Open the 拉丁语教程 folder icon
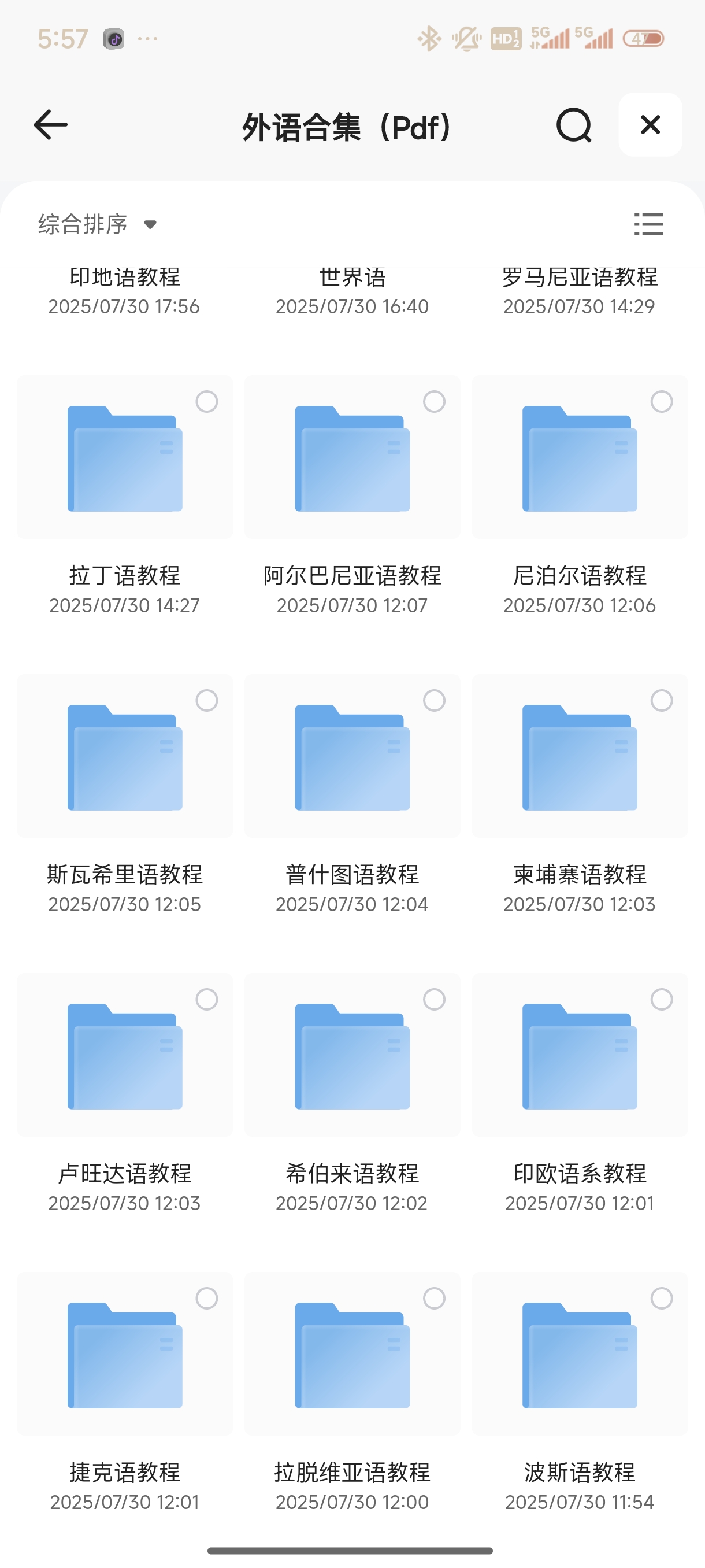Screen dimensions: 705x1568 point(125,460)
